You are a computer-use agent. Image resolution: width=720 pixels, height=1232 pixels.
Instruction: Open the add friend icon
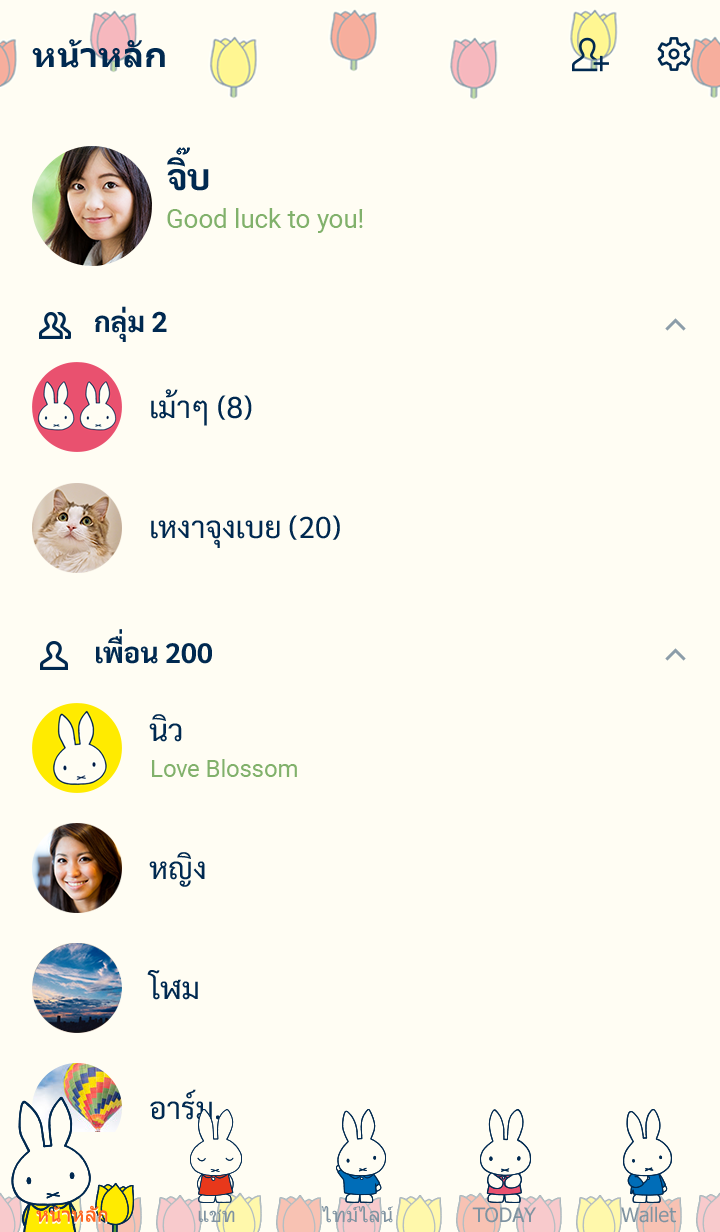tap(589, 55)
